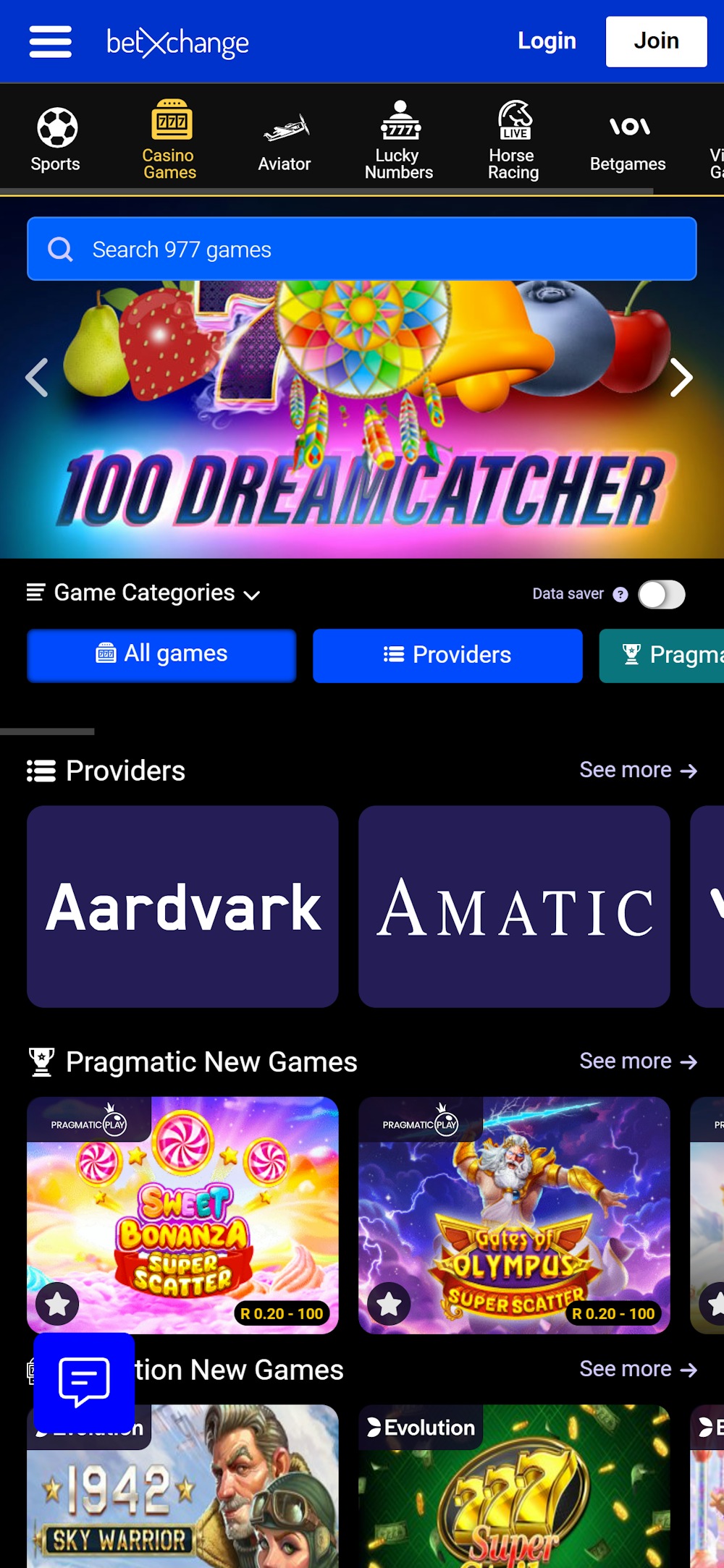Select the Providers filter chip
This screenshot has width=724, height=1568.
(x=447, y=656)
